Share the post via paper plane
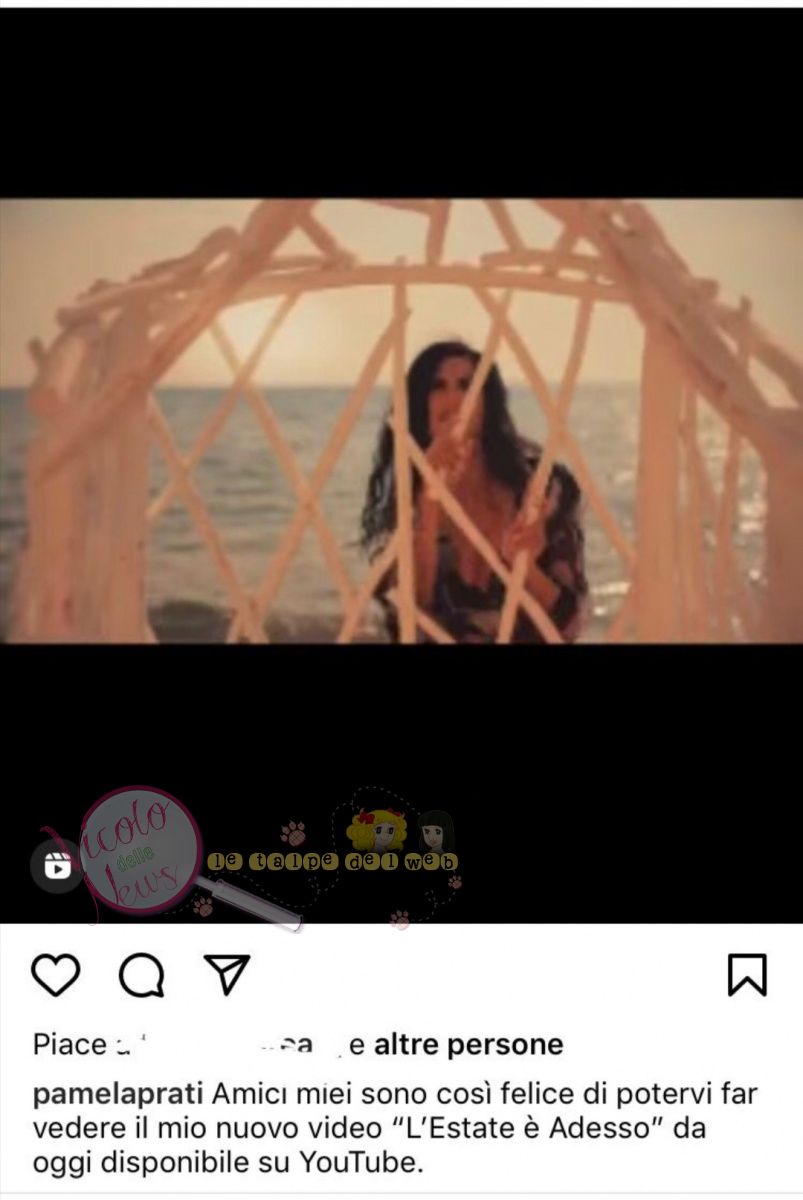The image size is (803, 1200). [x=227, y=974]
